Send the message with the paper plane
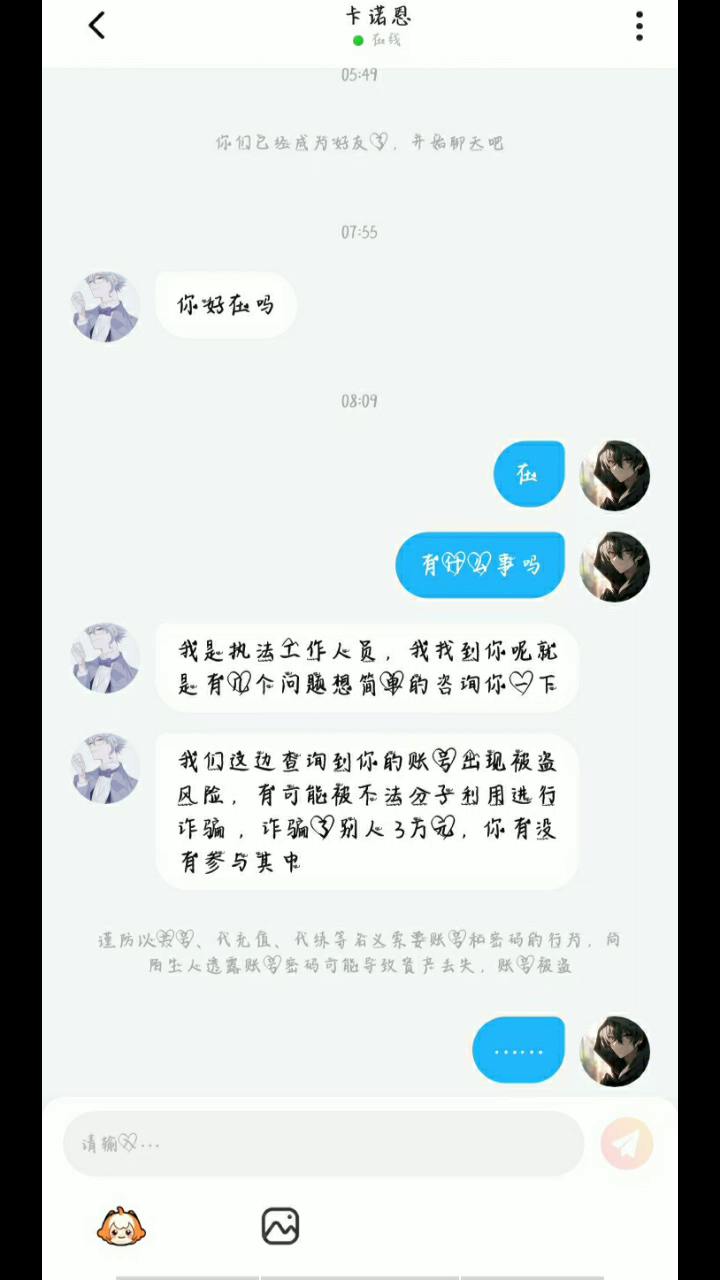Screen dimensions: 720x1280 click(627, 1143)
